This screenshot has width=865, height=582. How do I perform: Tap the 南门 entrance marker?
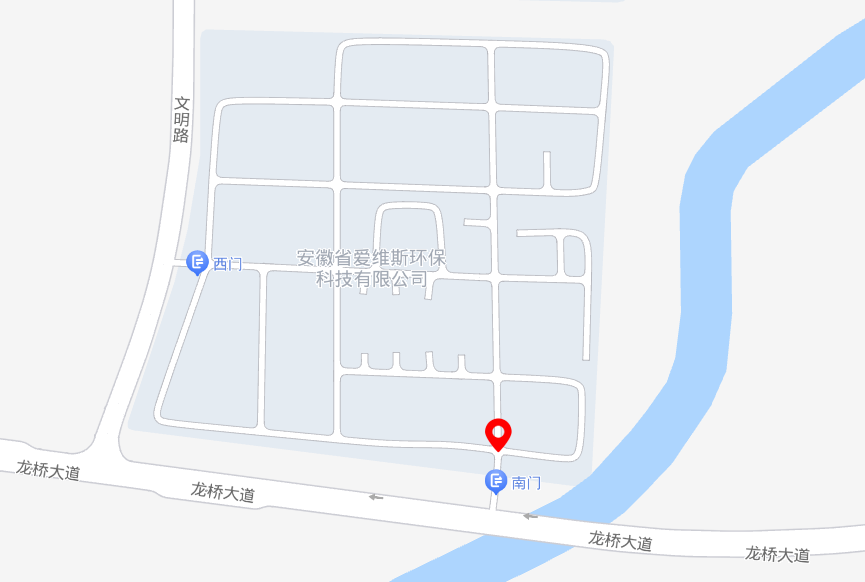pos(496,481)
